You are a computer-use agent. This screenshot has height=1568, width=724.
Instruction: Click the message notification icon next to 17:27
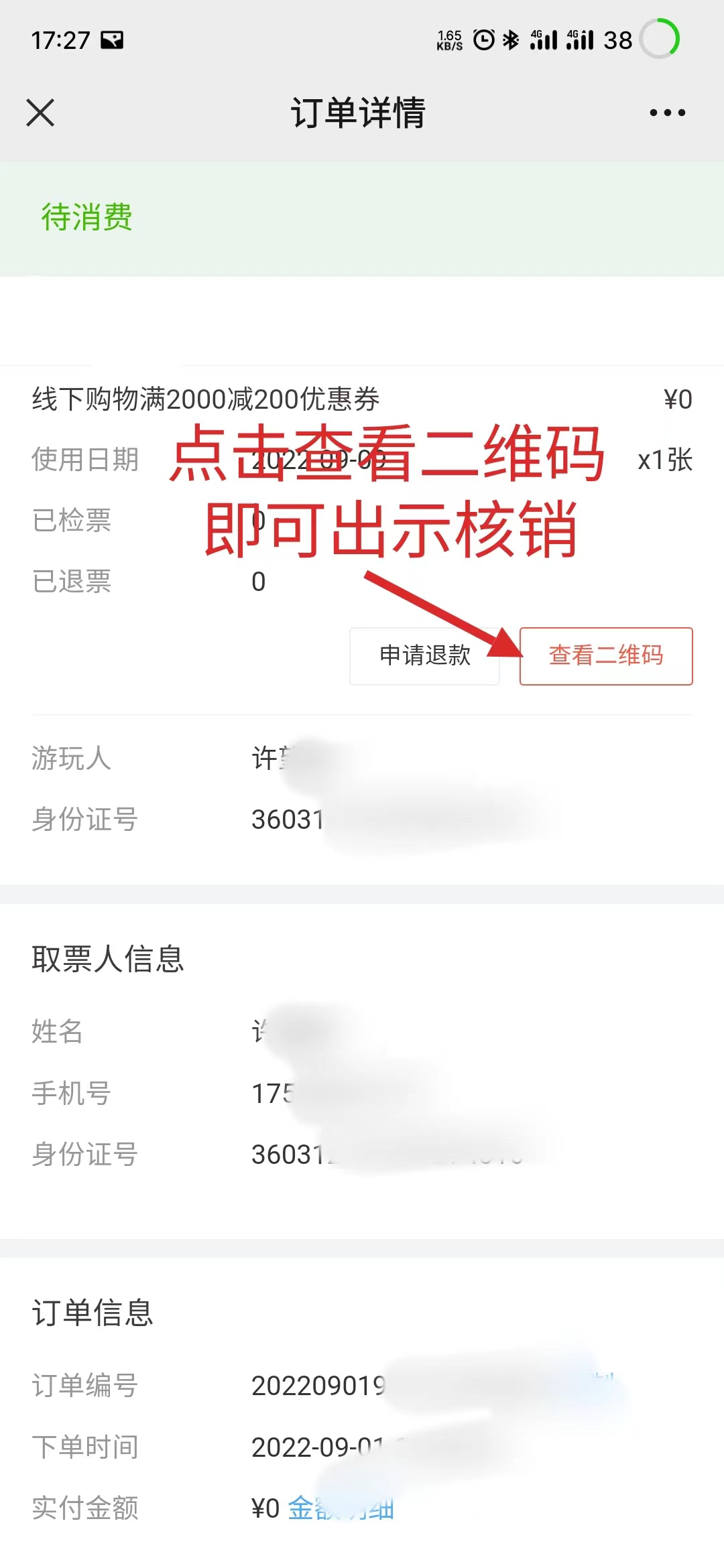click(113, 40)
